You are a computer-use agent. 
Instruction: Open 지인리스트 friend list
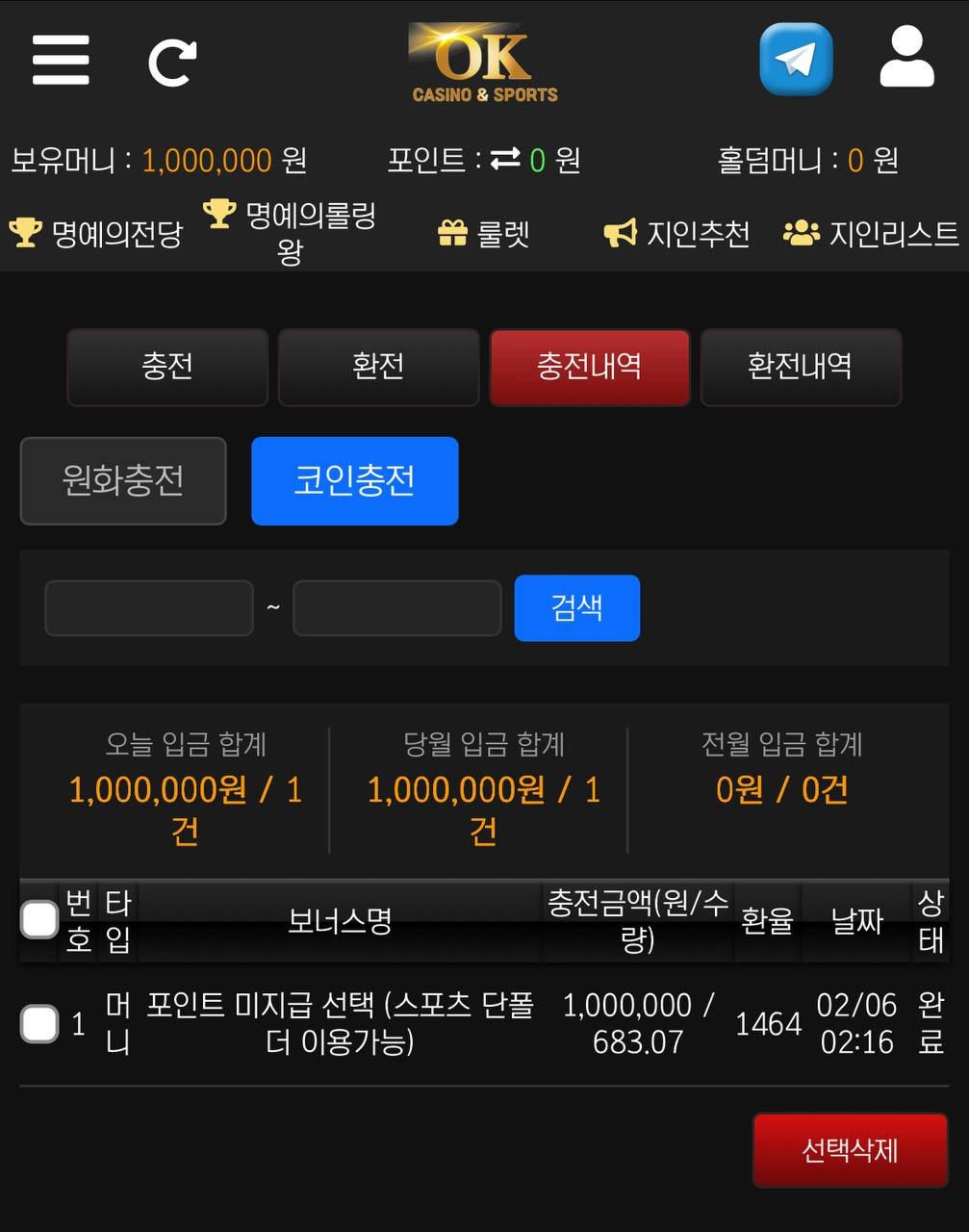coord(871,234)
